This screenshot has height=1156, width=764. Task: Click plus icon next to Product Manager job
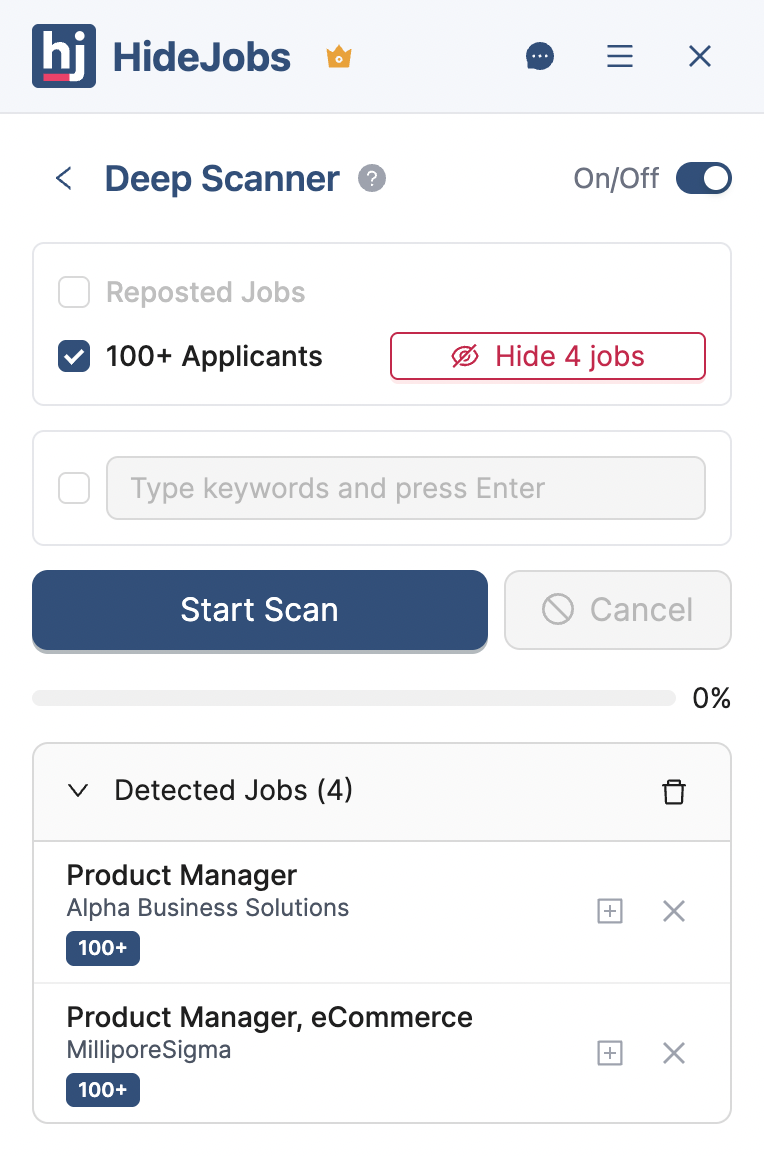point(610,911)
